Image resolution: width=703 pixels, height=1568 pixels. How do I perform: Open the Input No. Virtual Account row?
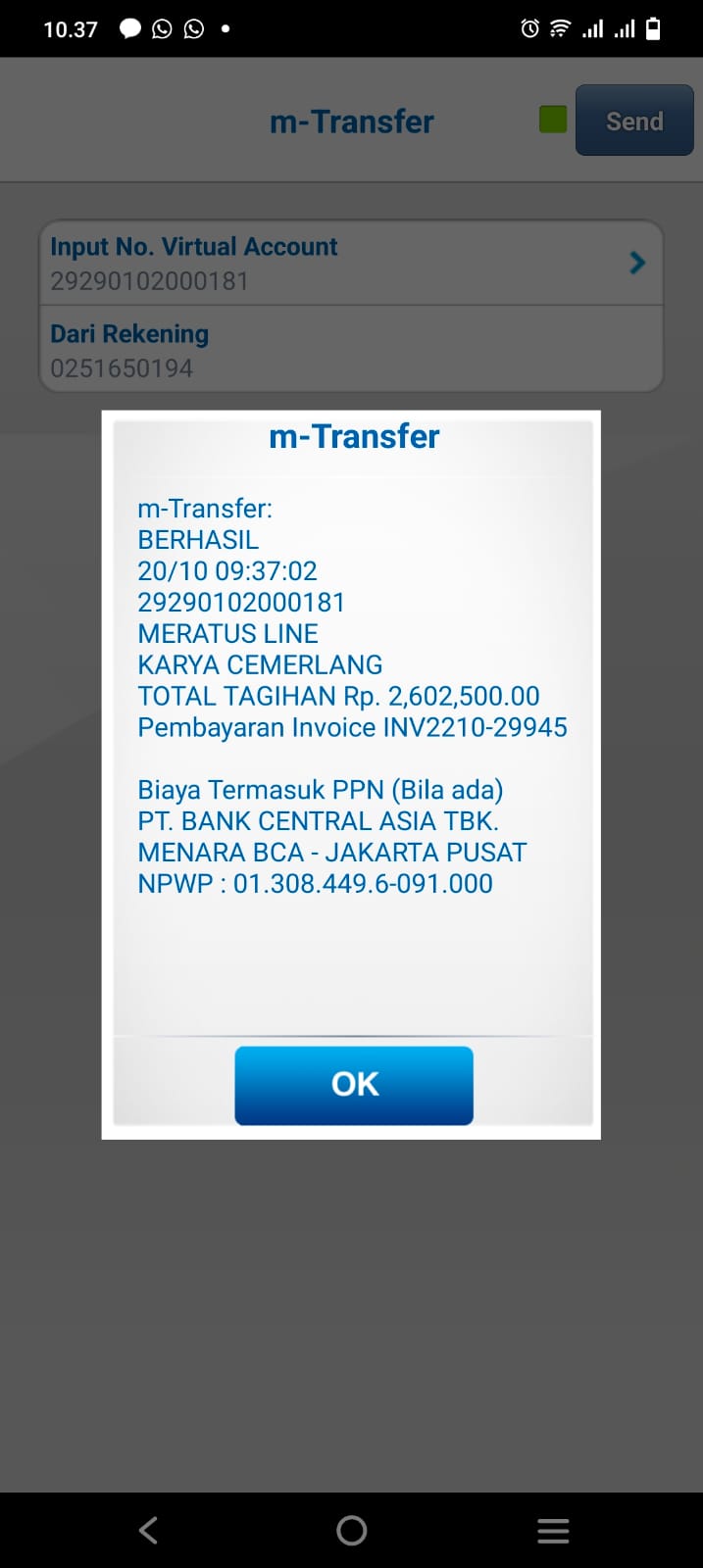(x=351, y=263)
